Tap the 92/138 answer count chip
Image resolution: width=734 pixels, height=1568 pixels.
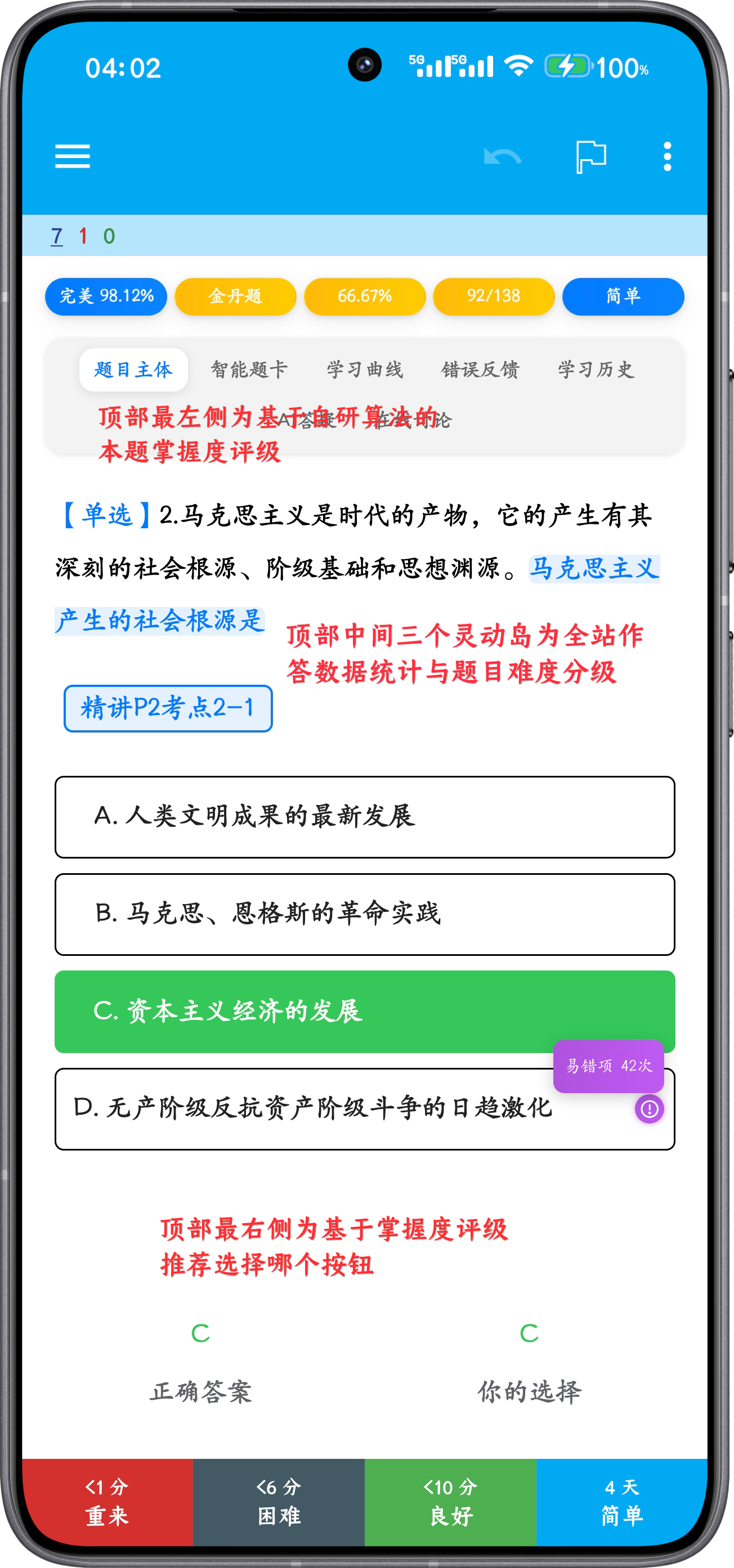pos(494,296)
